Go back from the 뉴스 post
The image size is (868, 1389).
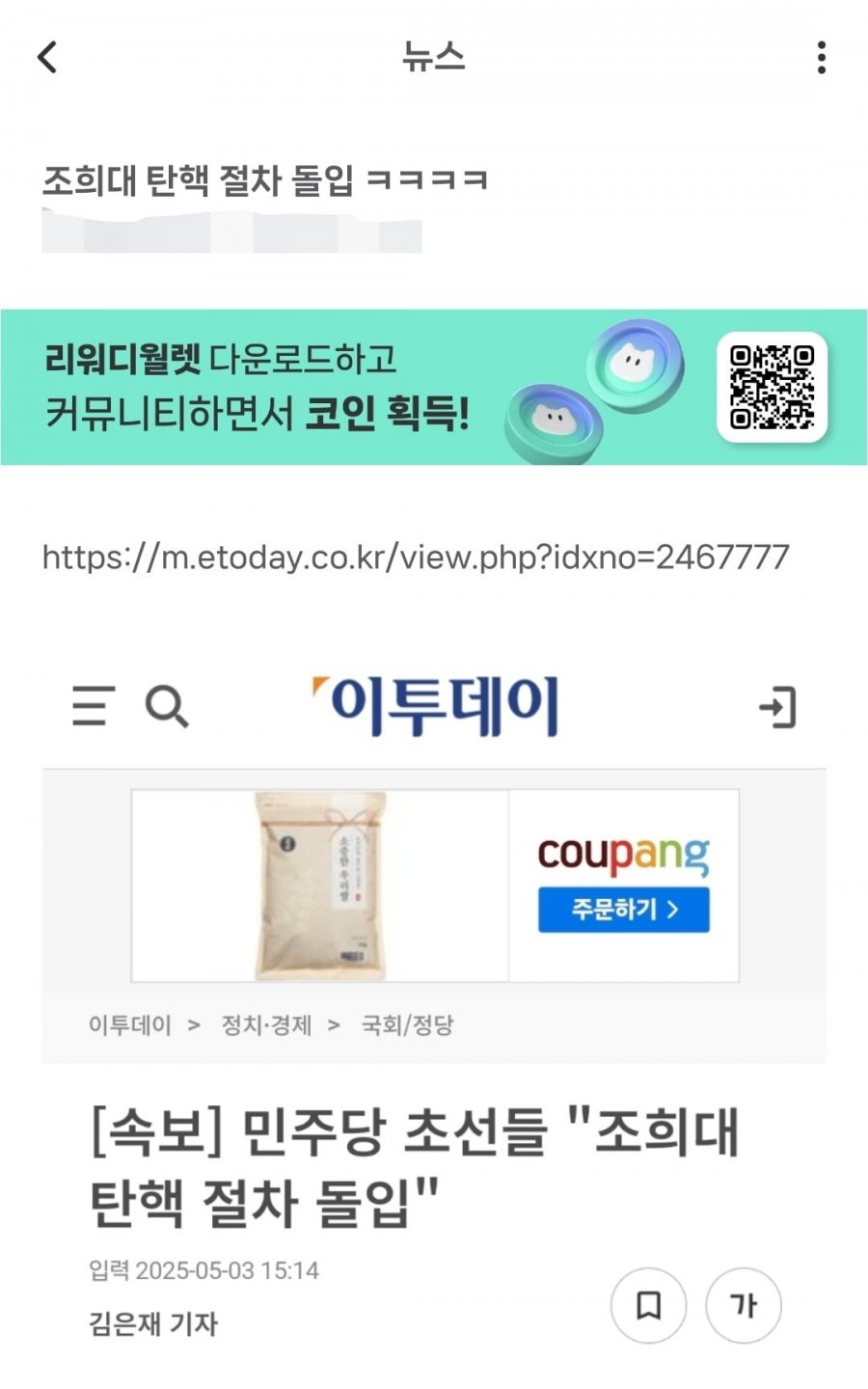coord(47,58)
